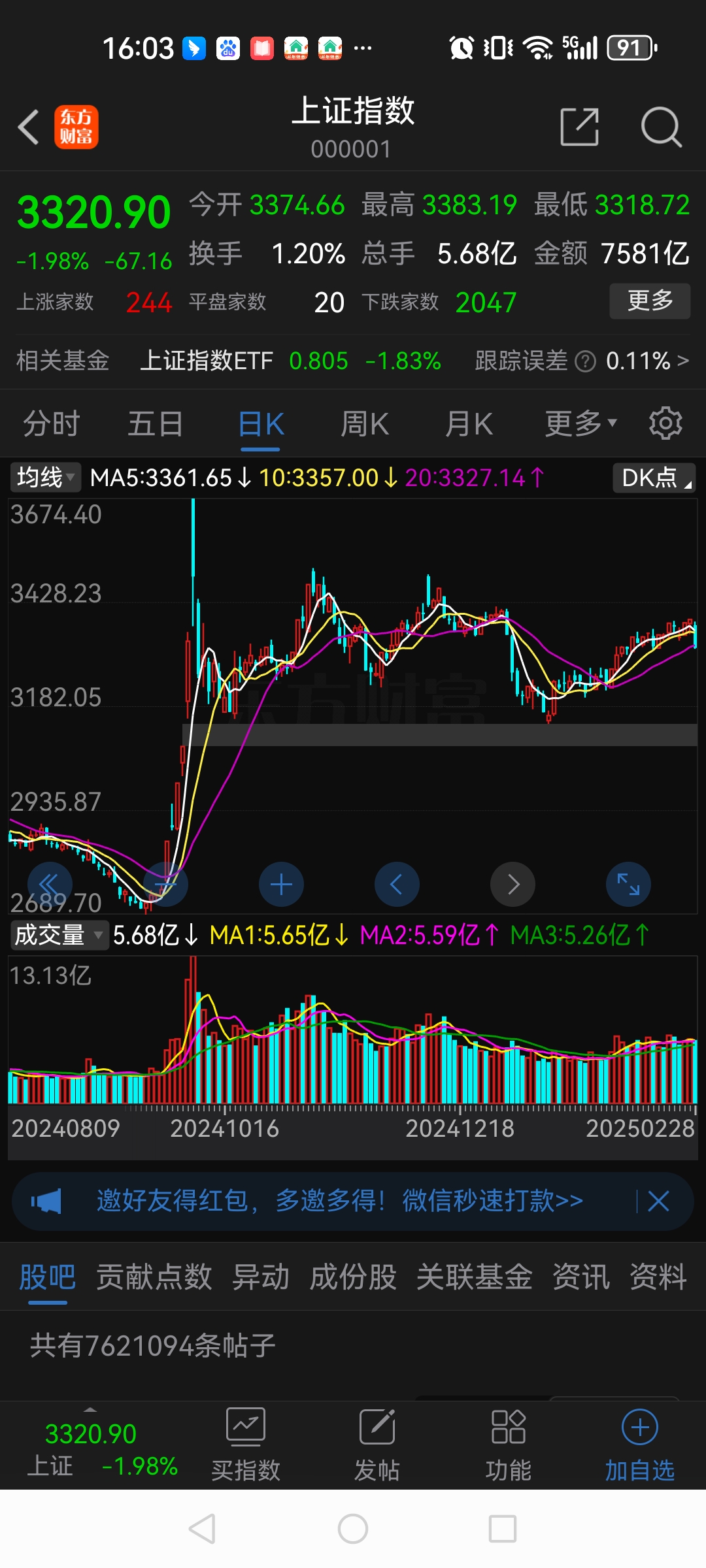This screenshot has width=706, height=1568.
Task: Tap 更多 button beside 下跌家数
Action: pos(650,301)
